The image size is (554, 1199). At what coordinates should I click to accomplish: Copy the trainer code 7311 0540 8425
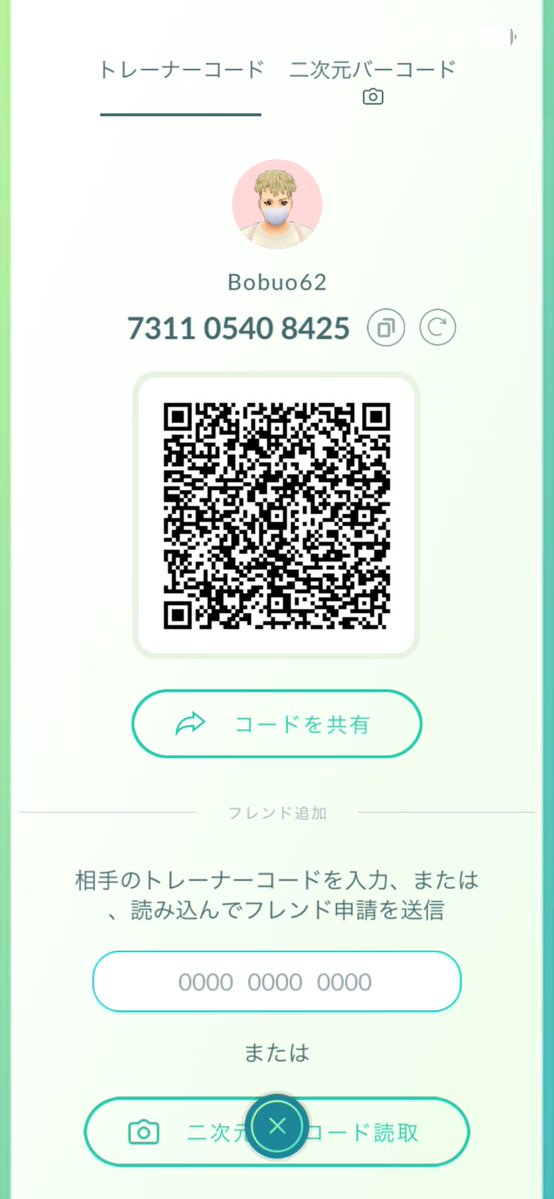coord(386,329)
